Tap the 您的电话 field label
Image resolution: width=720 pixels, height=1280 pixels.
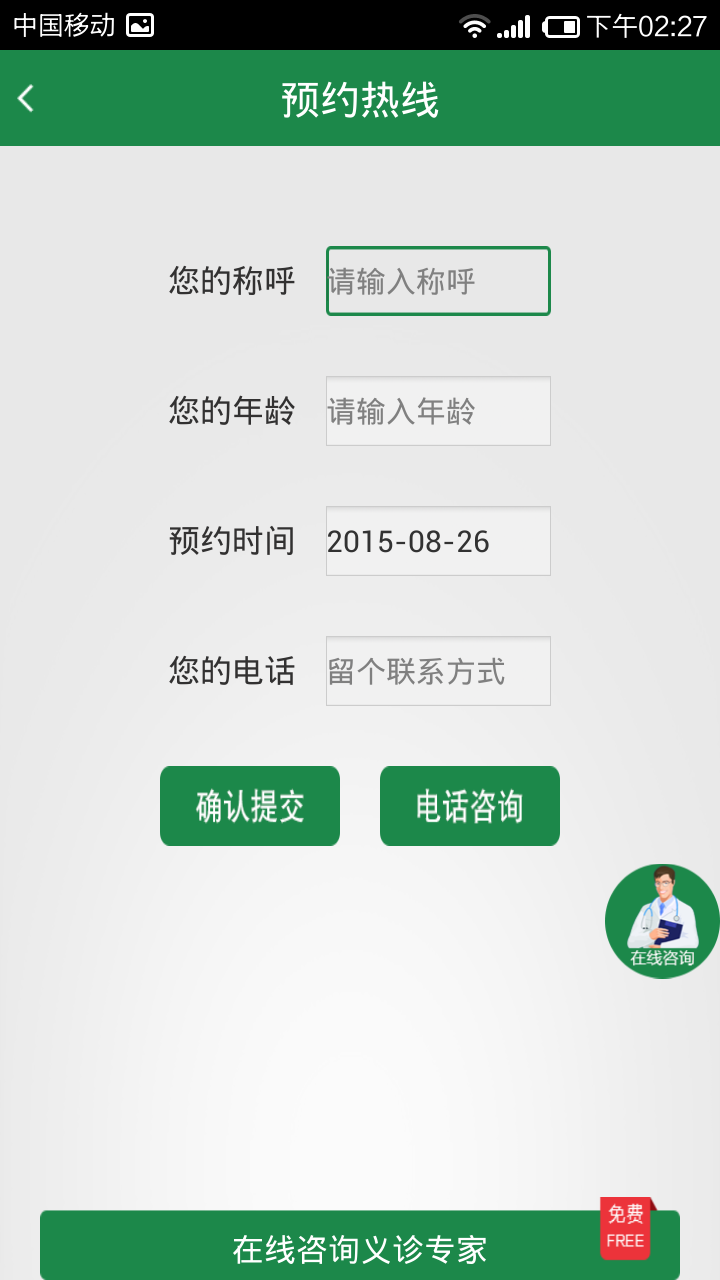tap(231, 671)
